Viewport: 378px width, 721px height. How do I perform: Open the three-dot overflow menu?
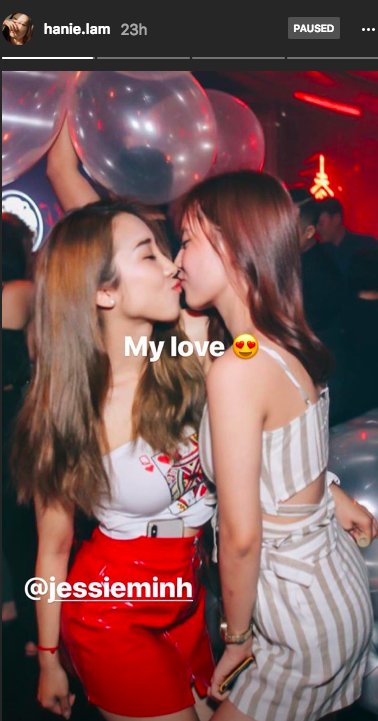(368, 29)
